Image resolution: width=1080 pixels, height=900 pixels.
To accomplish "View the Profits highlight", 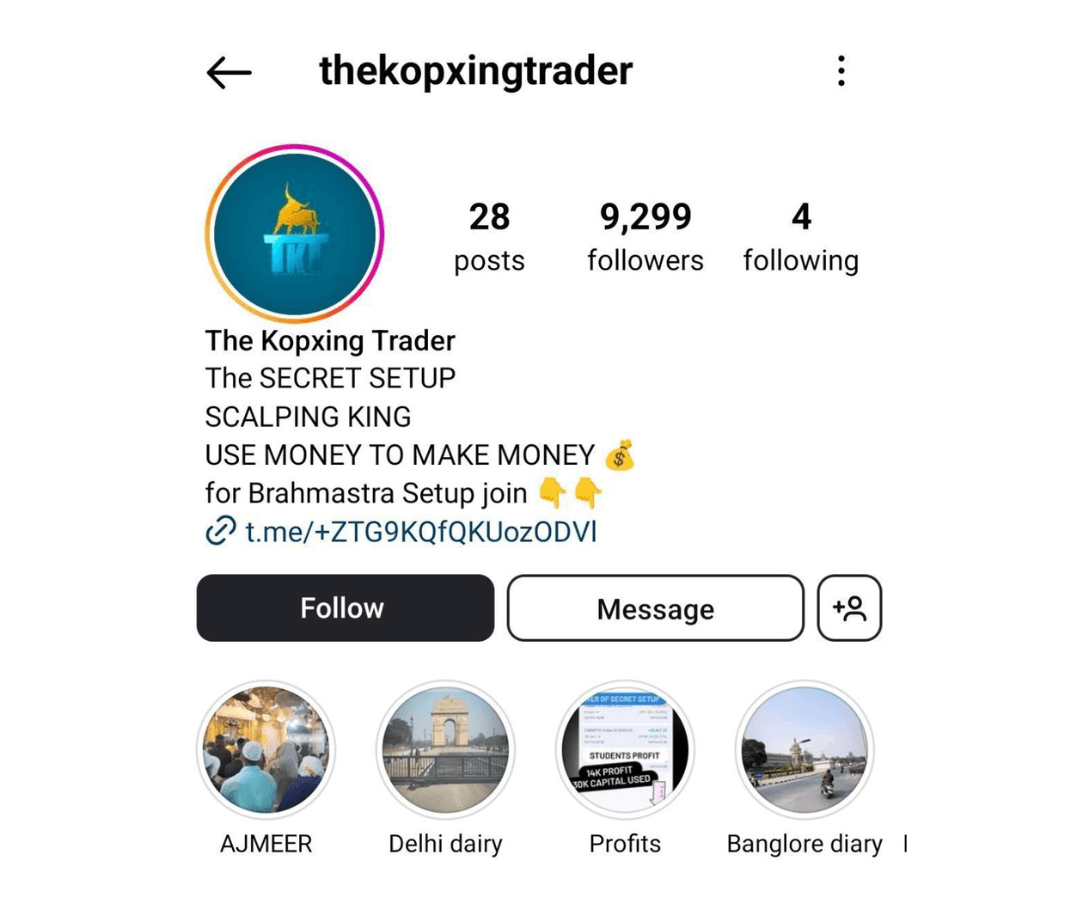I will point(625,750).
